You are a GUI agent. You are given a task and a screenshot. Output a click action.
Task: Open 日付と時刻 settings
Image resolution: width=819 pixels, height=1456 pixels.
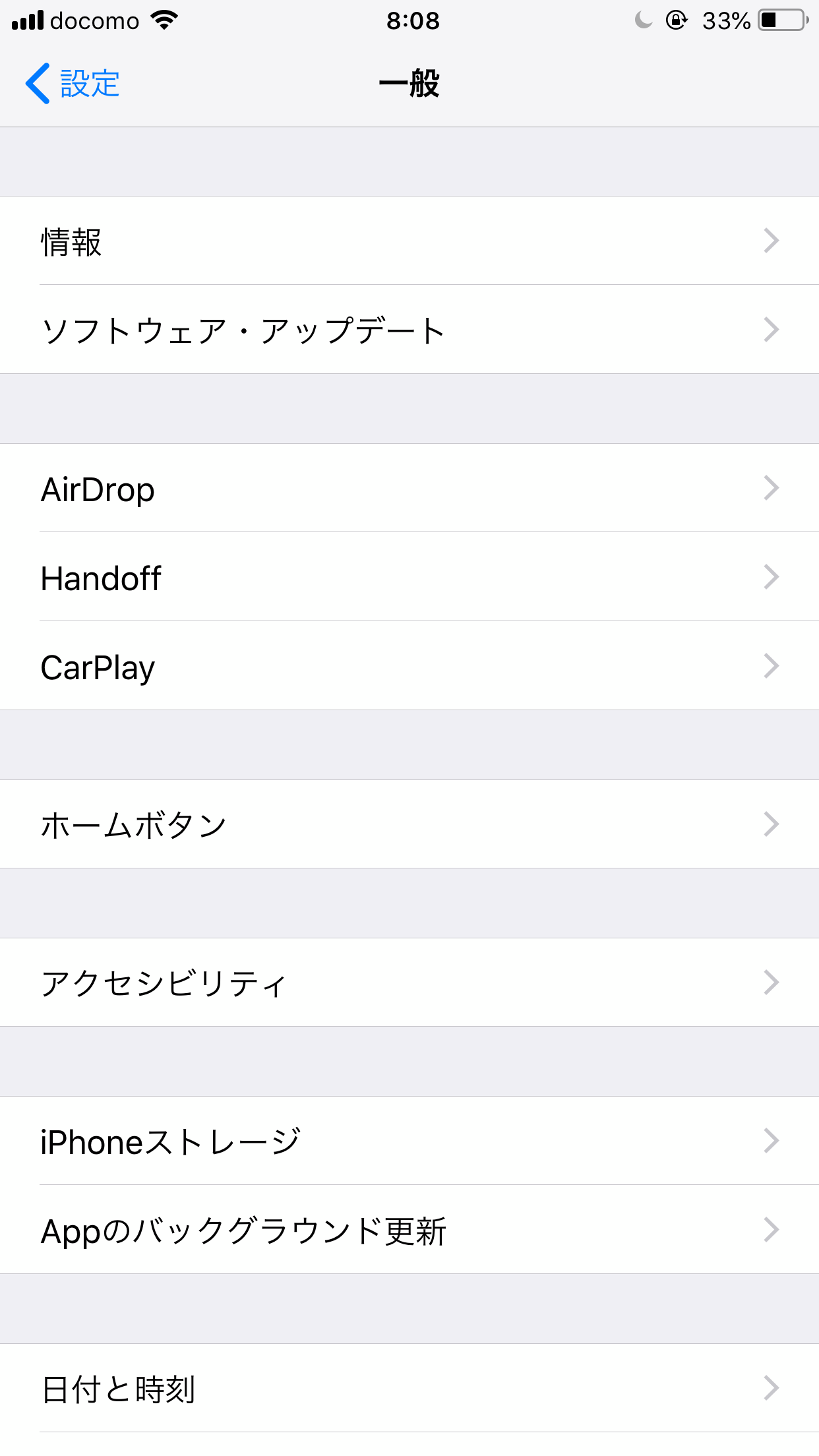point(409,1388)
